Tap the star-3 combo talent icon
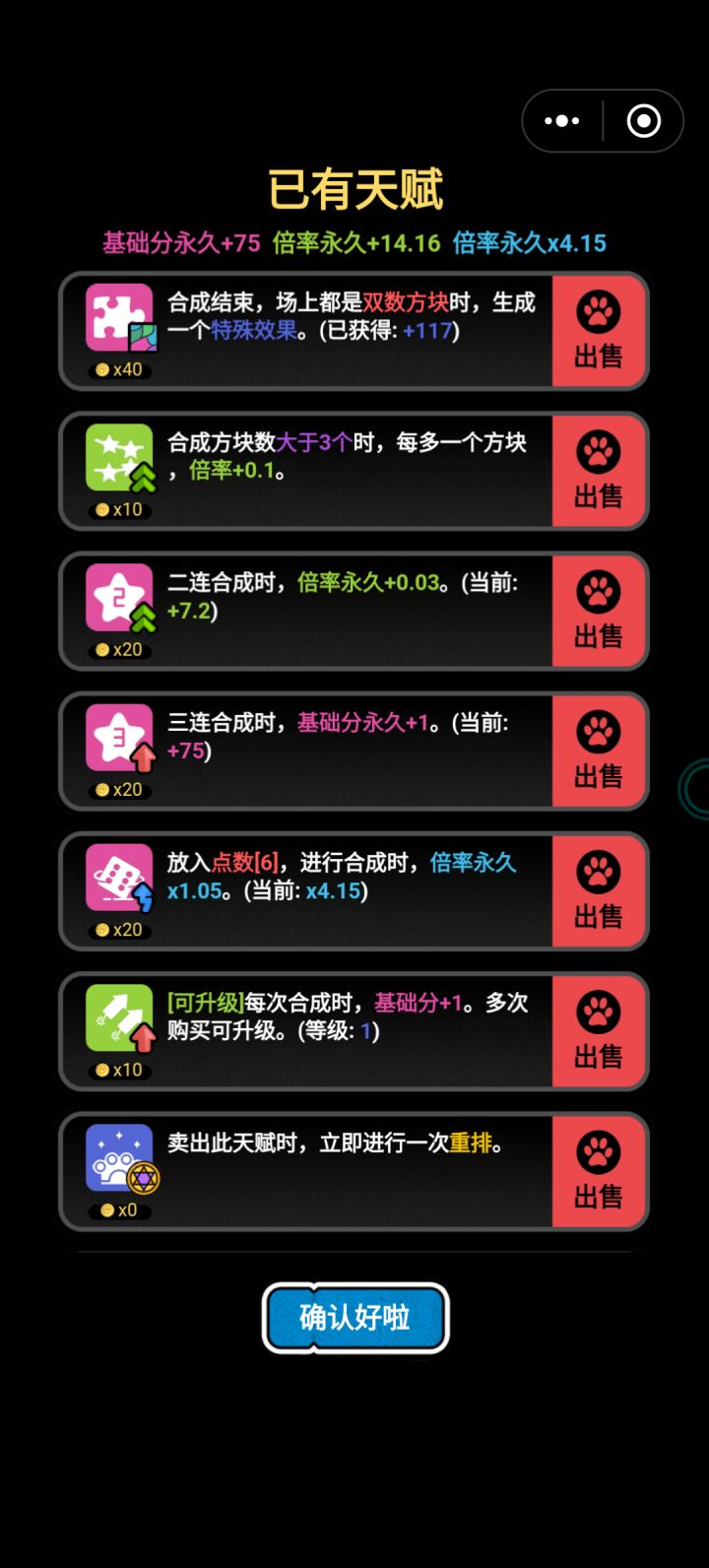Image resolution: width=709 pixels, height=1568 pixels. [119, 738]
